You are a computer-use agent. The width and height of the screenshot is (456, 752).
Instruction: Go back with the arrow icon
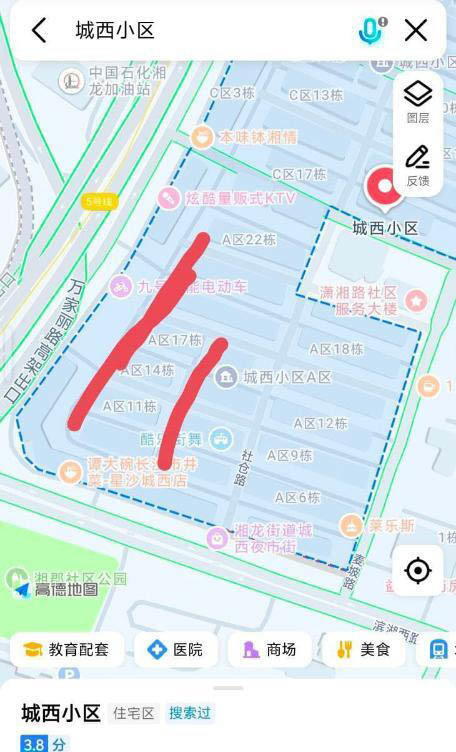click(x=39, y=30)
